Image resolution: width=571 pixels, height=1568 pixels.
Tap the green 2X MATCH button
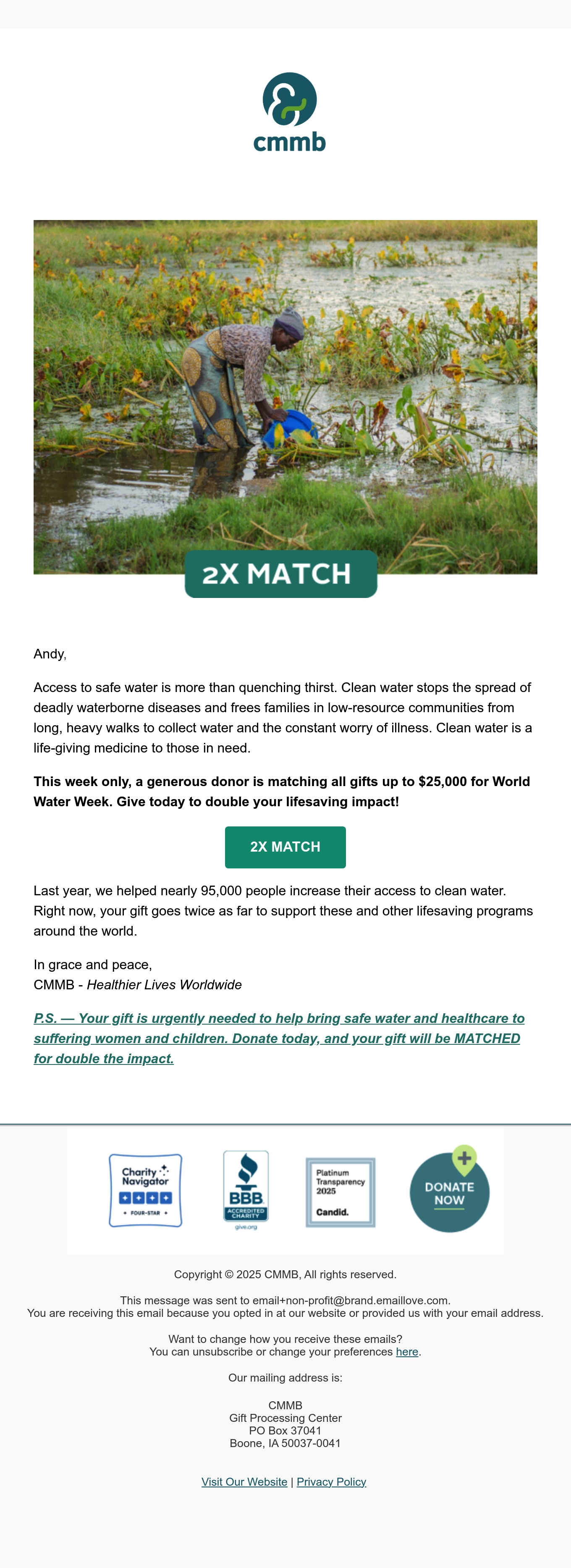point(285,847)
